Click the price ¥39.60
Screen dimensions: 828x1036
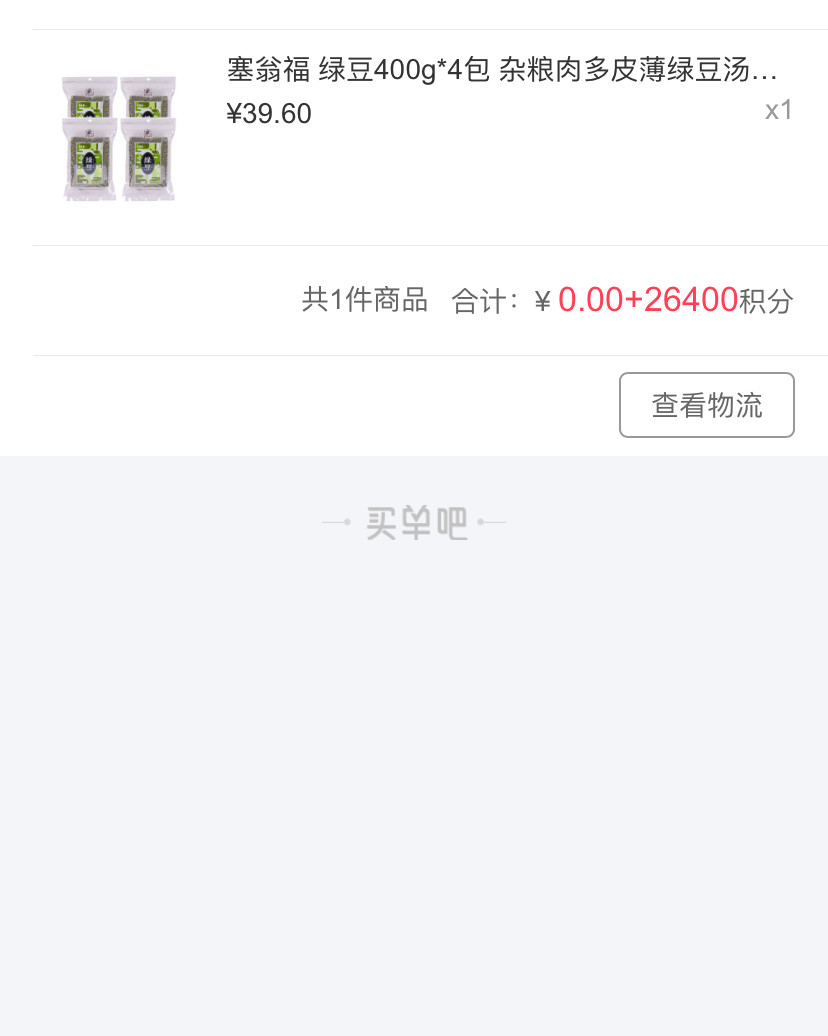pos(271,114)
